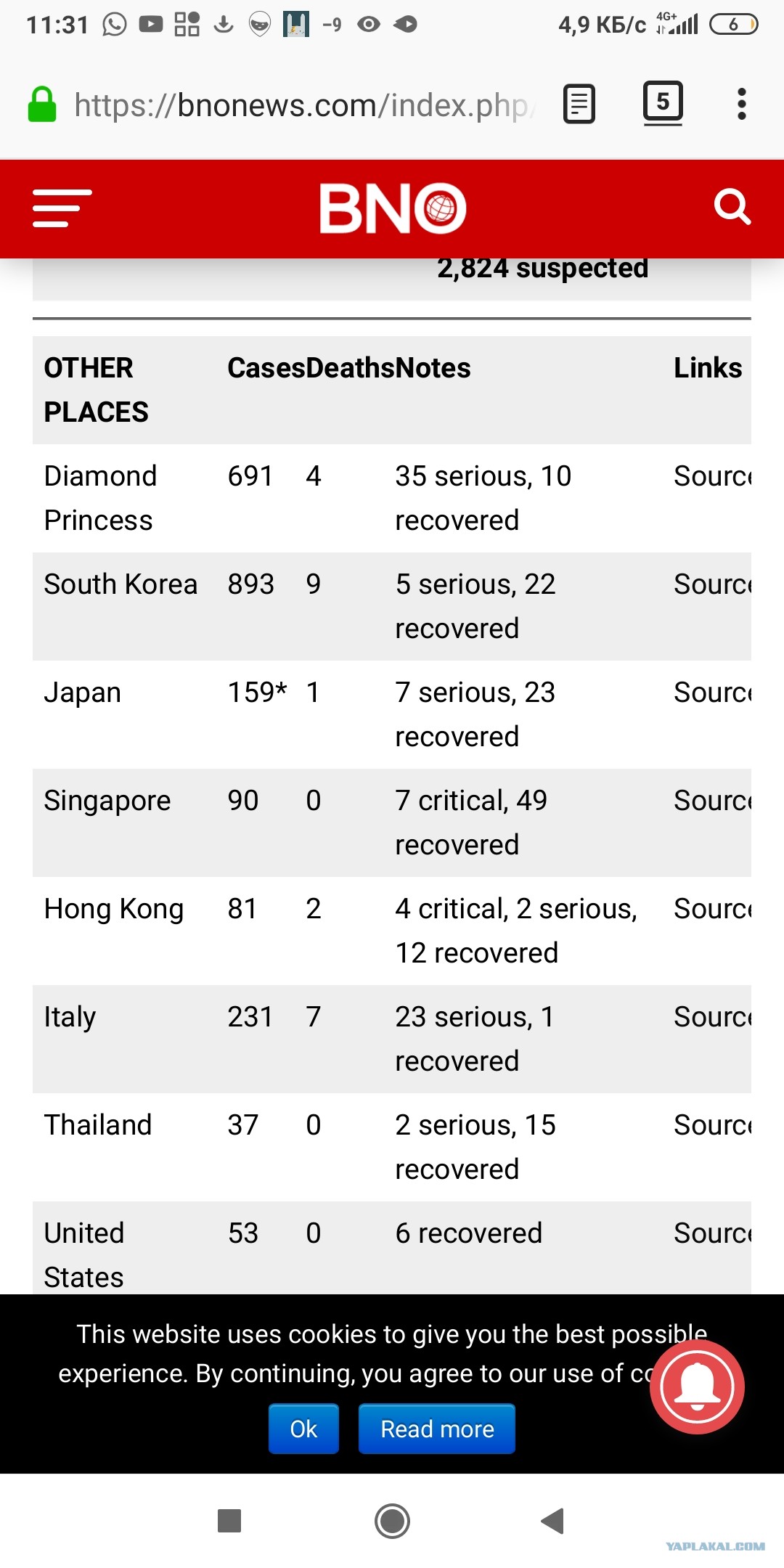Open the BNO hamburger menu

click(62, 208)
